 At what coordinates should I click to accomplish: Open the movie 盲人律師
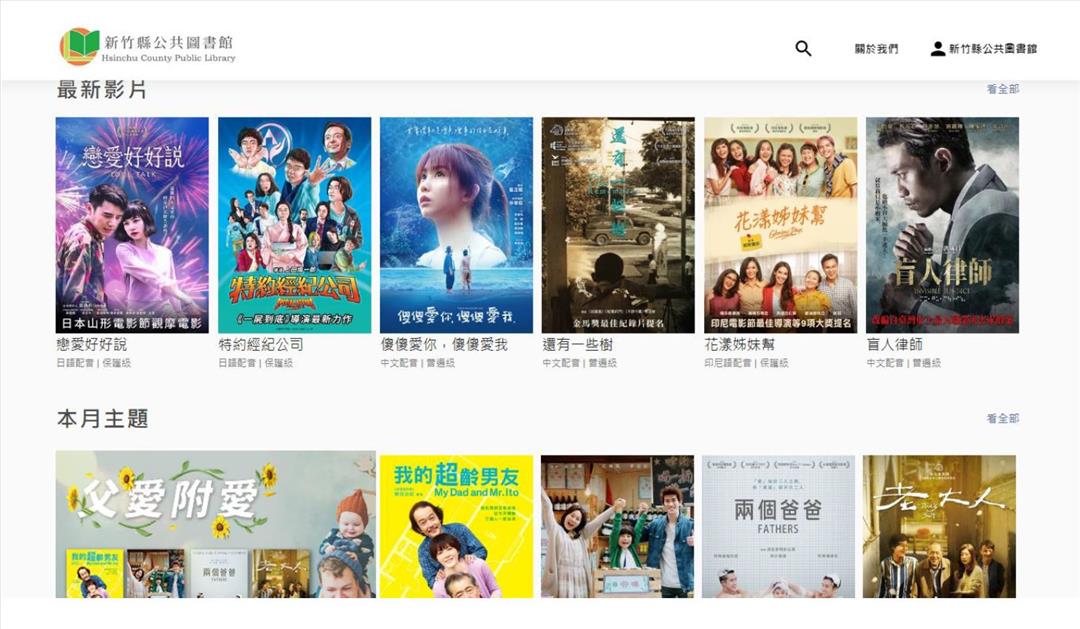942,225
